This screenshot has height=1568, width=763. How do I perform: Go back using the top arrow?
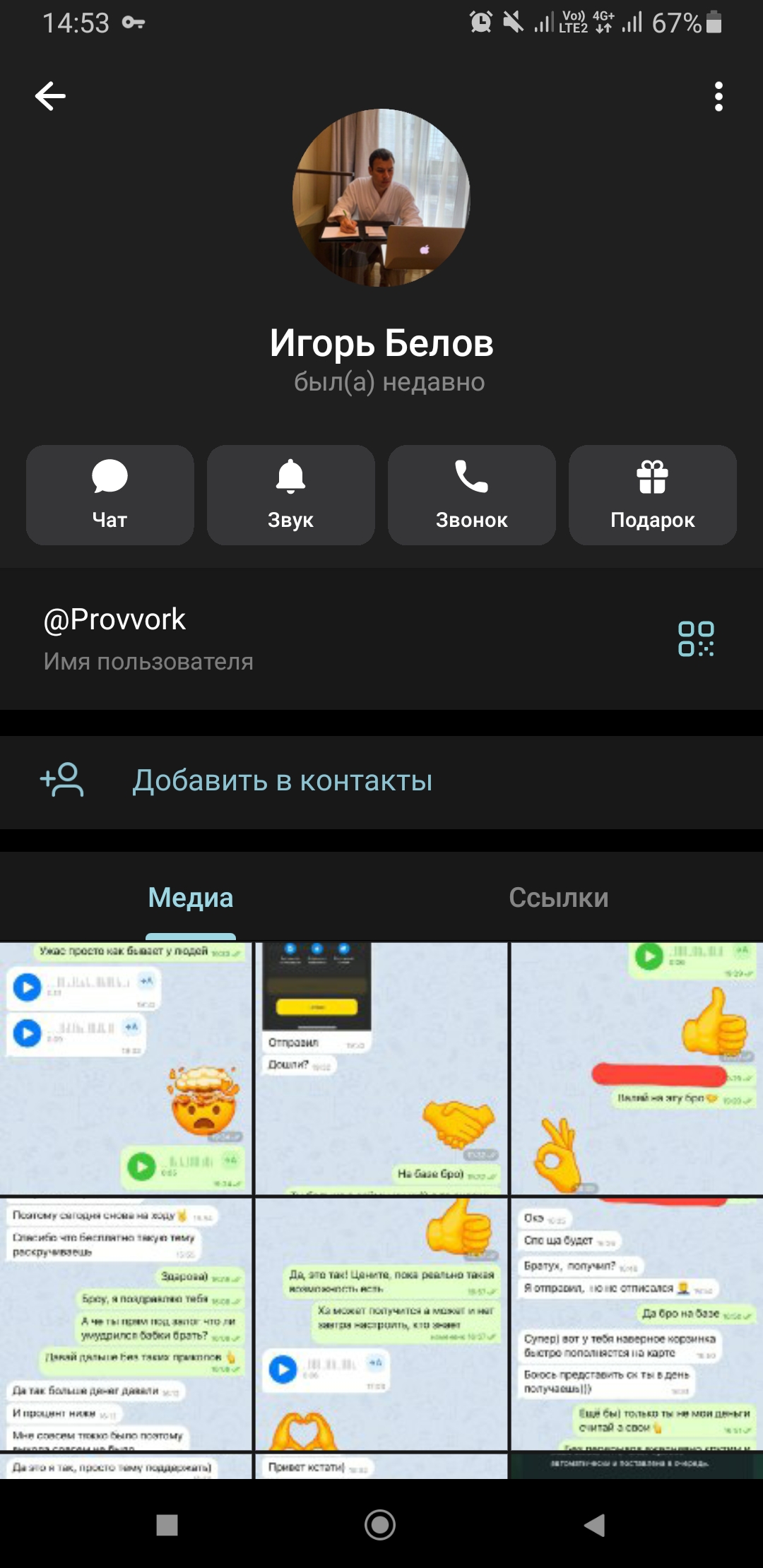click(x=50, y=96)
